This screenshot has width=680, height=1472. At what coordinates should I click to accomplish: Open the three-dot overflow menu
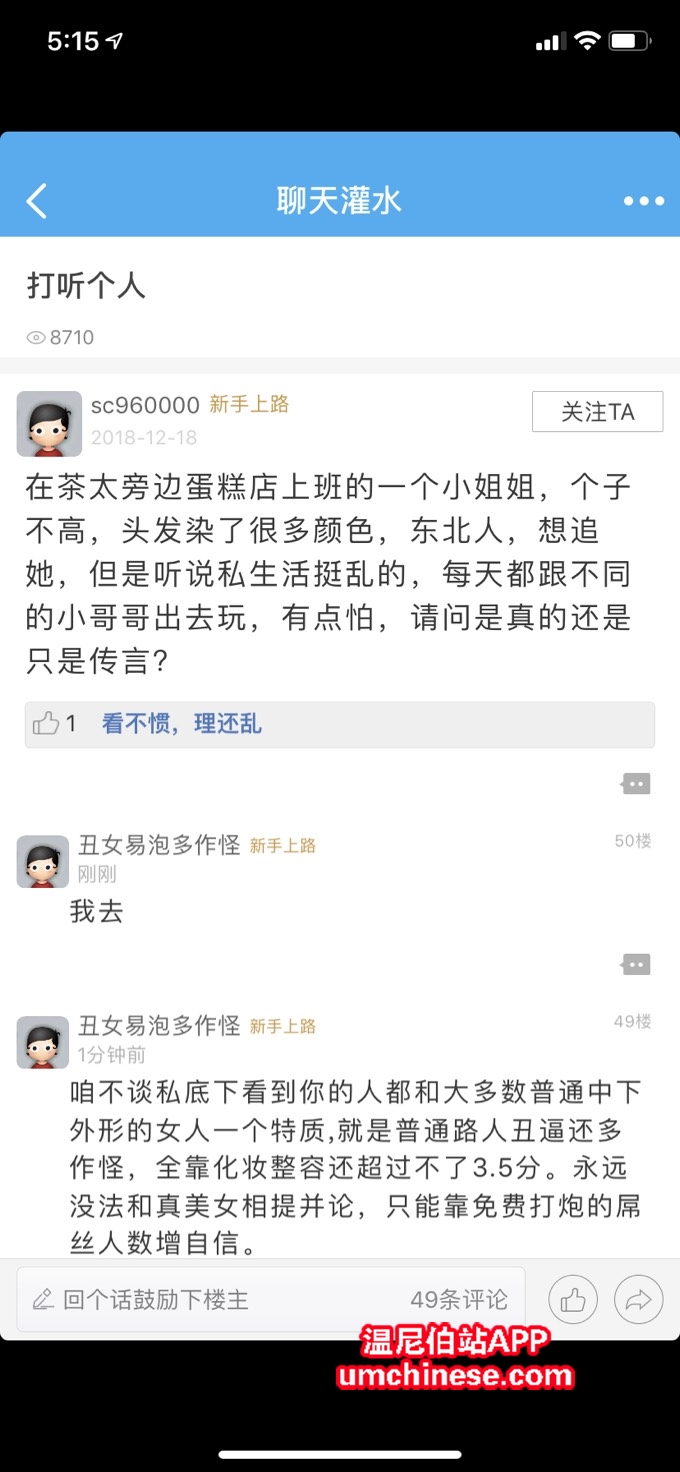click(x=643, y=200)
